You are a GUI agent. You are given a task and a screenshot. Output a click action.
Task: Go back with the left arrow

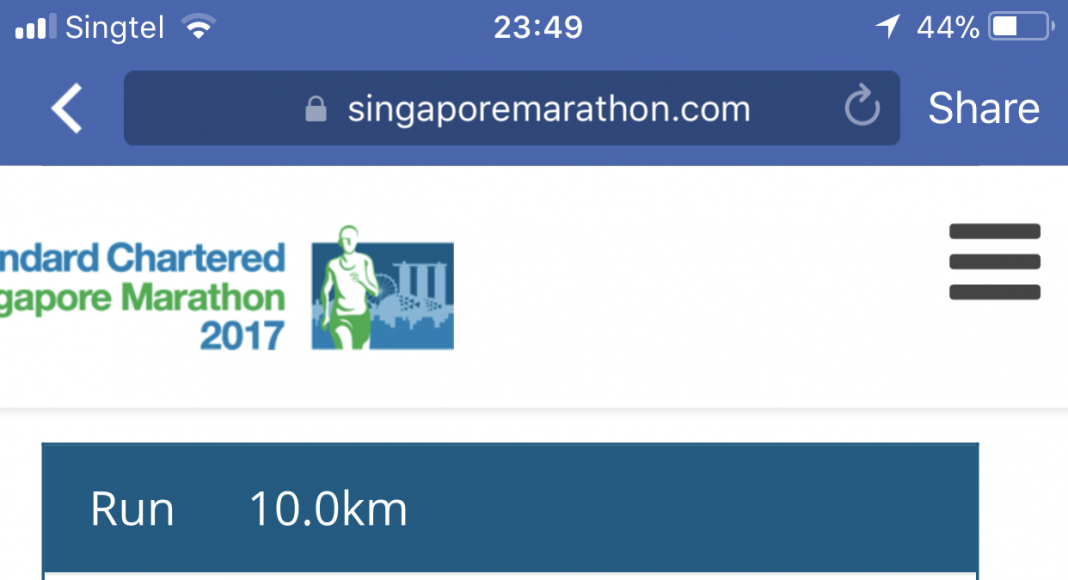point(67,109)
